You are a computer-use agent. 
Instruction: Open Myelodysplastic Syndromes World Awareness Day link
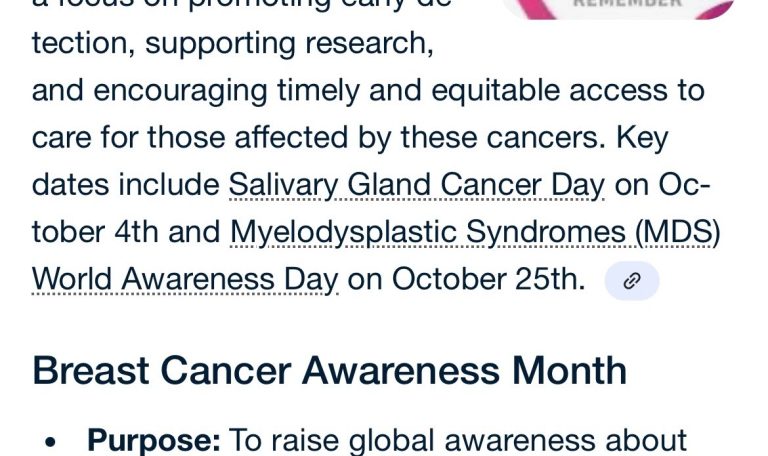(x=475, y=232)
